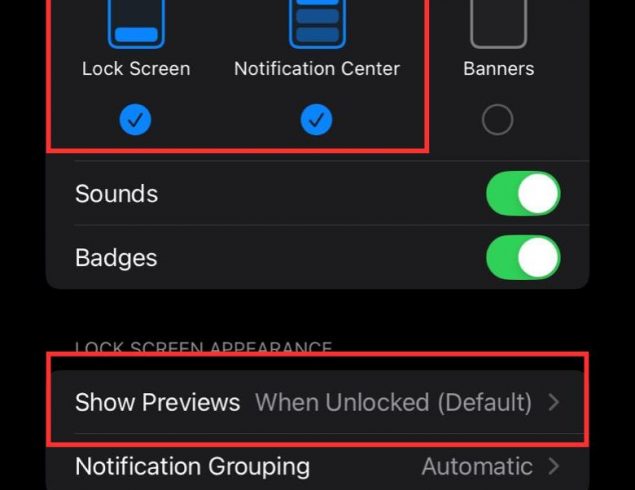Turn off the Sounds switch
This screenshot has height=490, width=635.
pyautogui.click(x=522, y=194)
